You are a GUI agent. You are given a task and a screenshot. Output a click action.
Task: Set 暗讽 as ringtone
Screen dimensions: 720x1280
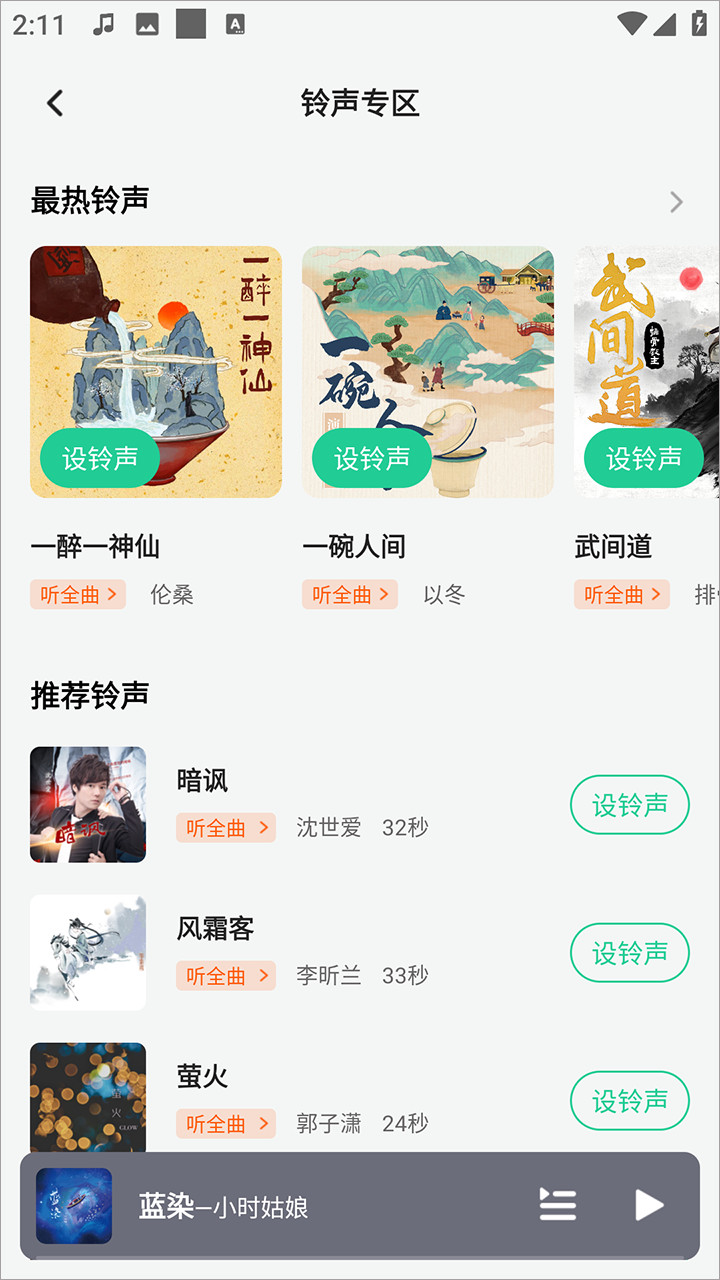[x=630, y=804]
